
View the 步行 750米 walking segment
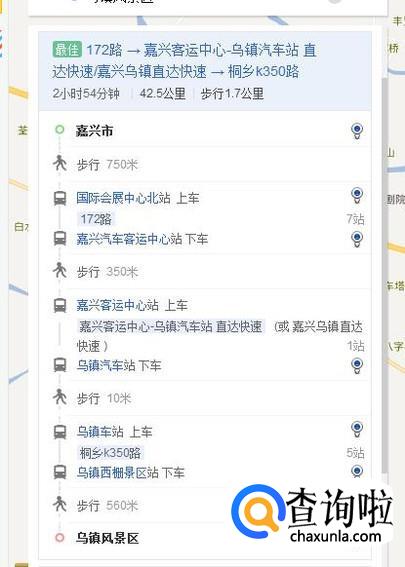click(x=107, y=165)
